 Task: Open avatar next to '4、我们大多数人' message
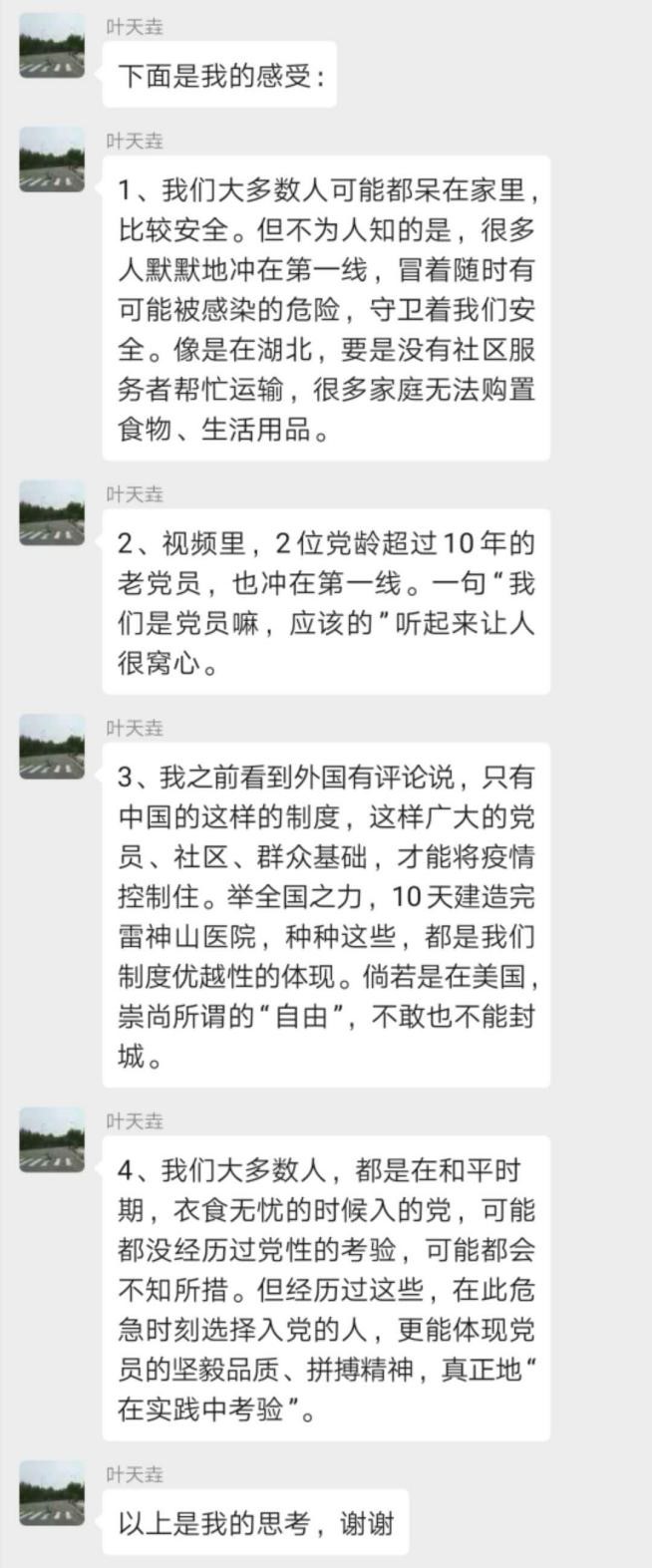[52, 1139]
